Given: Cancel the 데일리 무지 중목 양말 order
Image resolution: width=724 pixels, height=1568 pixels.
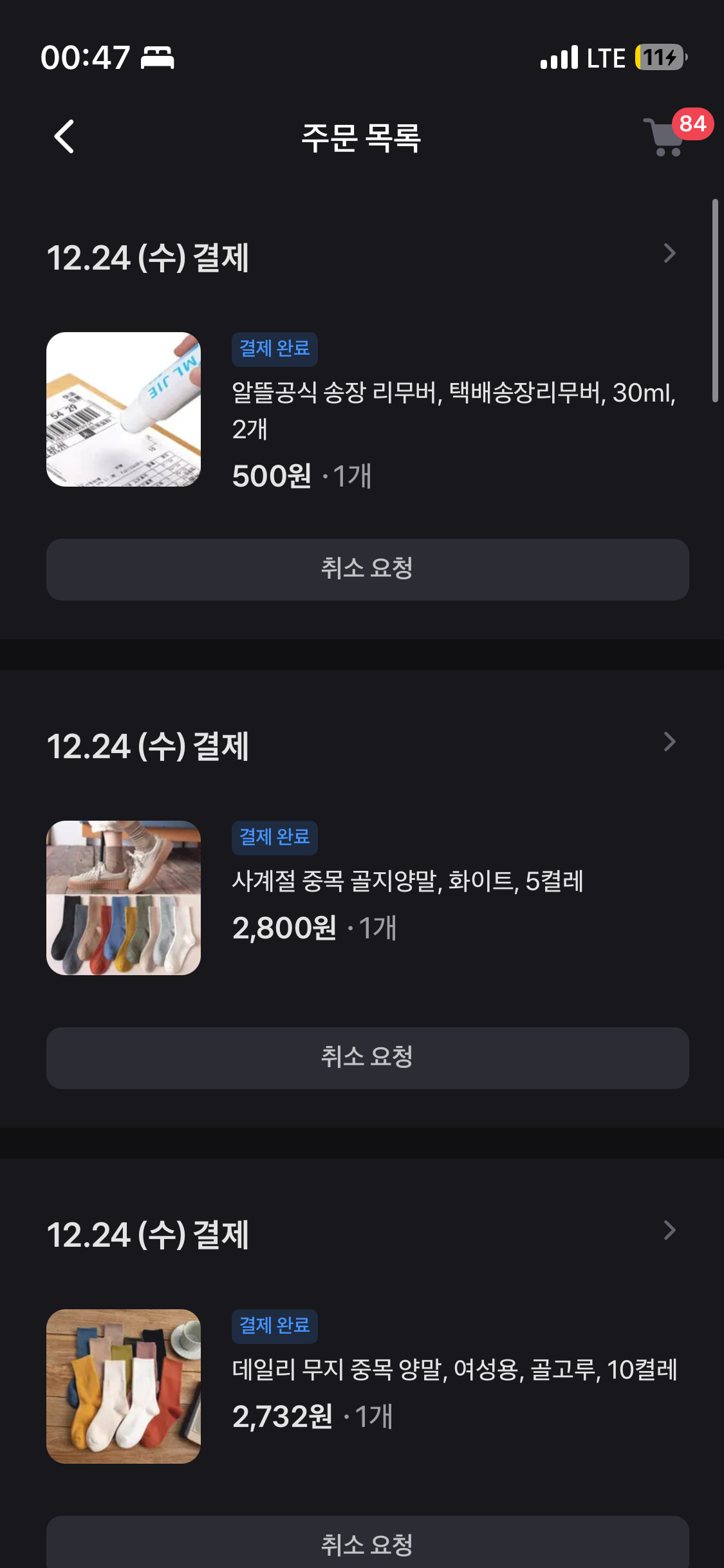Looking at the screenshot, I should 367,1544.
